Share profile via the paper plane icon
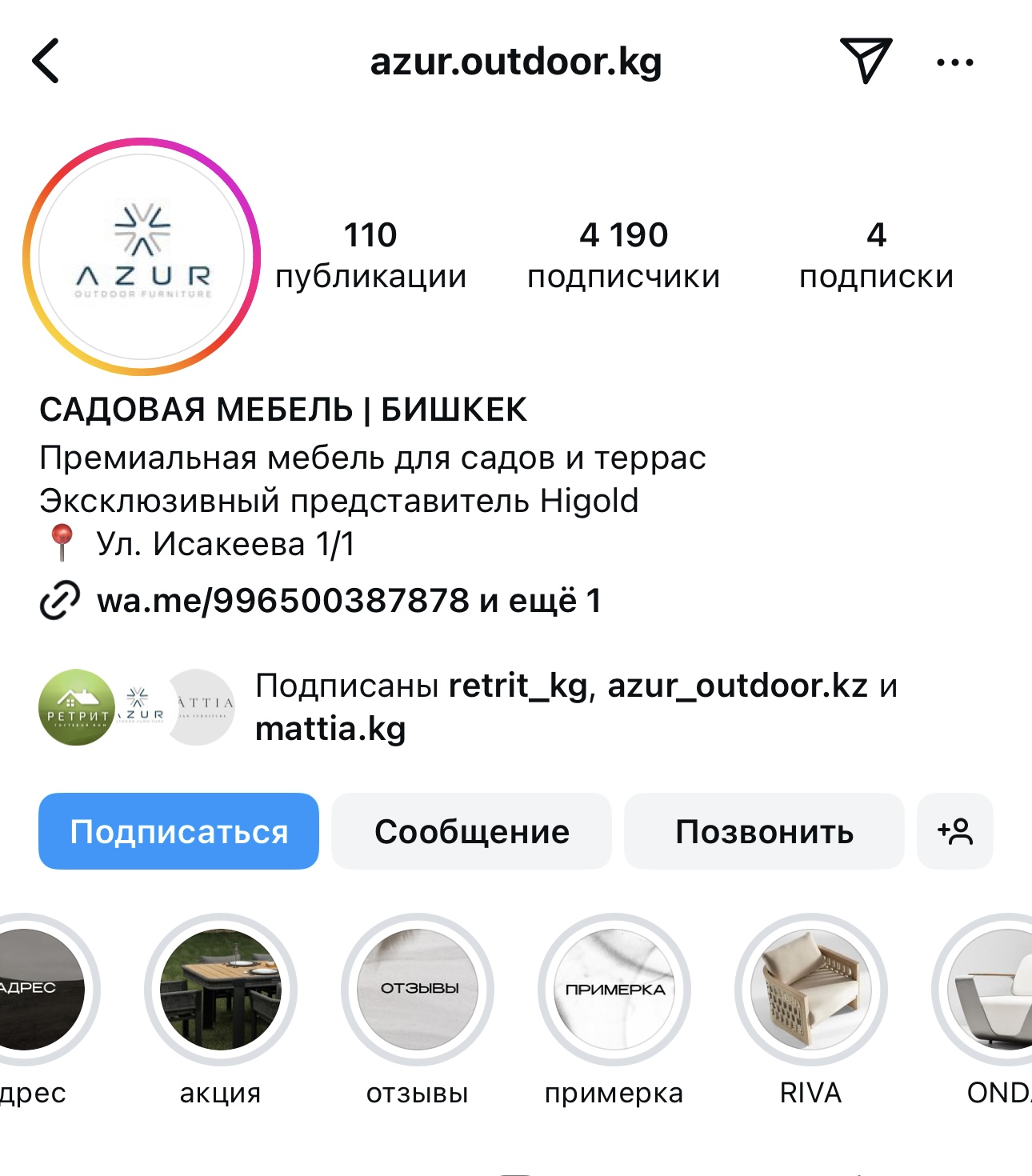This screenshot has width=1032, height=1176. pos(866,61)
